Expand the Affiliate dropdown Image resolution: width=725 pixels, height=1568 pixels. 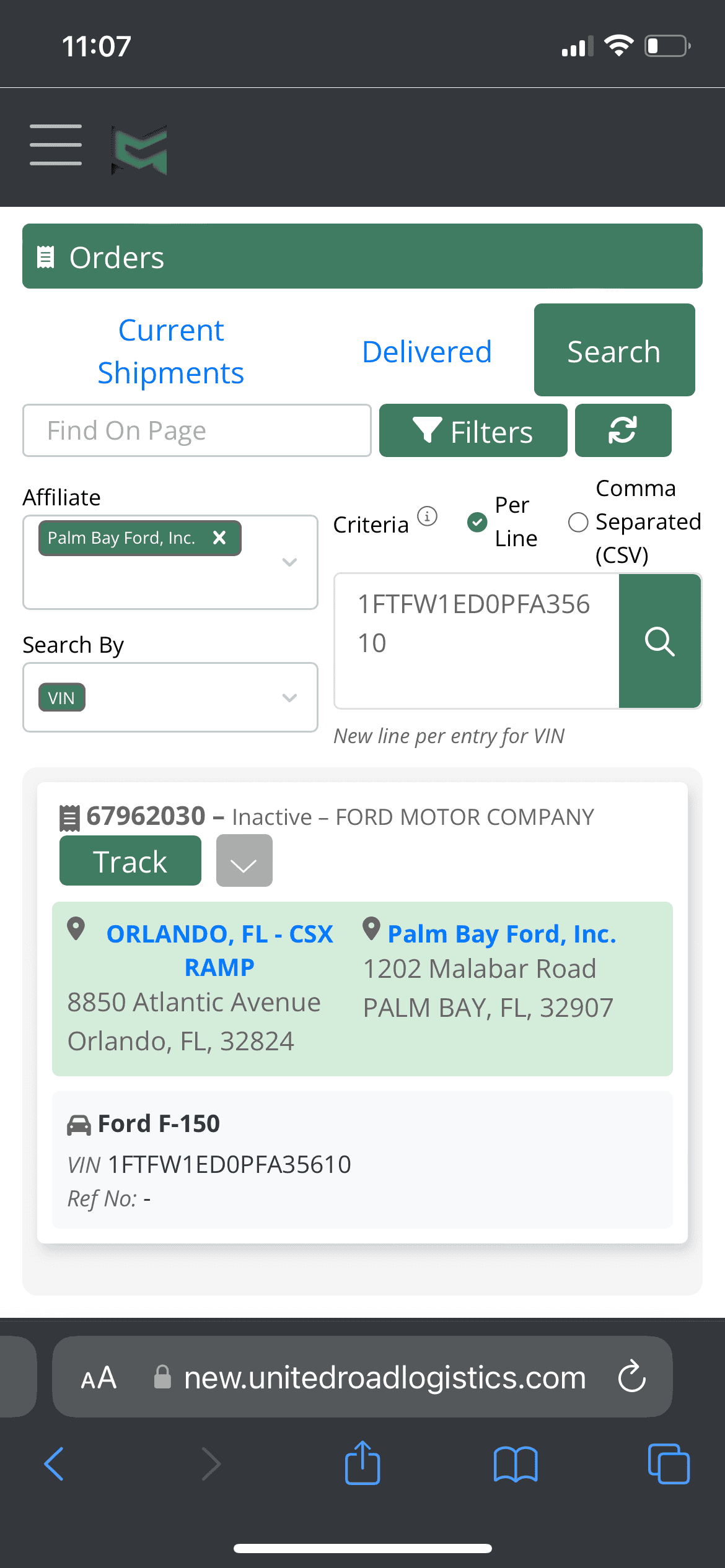pos(288,562)
